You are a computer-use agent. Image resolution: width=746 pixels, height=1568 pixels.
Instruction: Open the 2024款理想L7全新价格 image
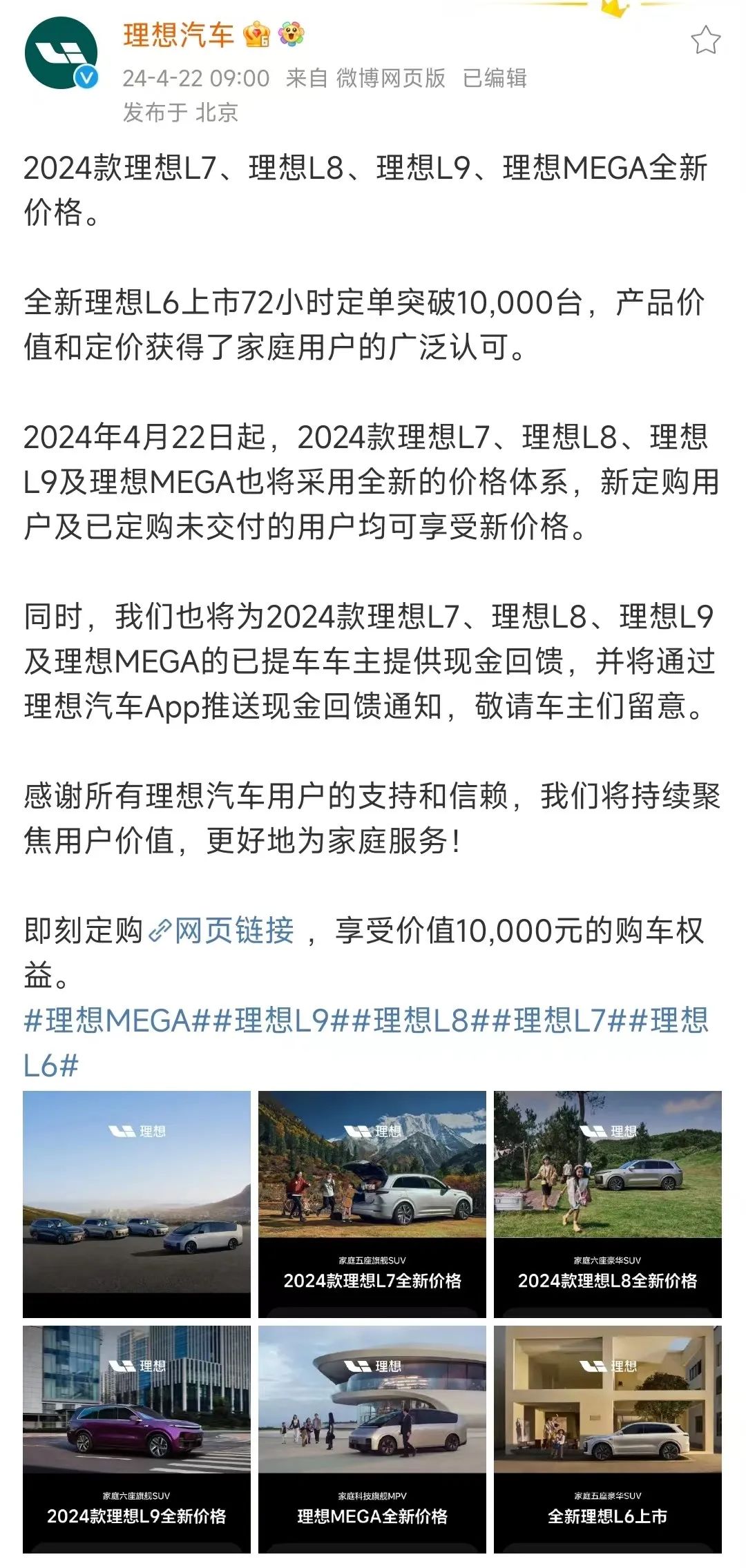pos(372,1204)
